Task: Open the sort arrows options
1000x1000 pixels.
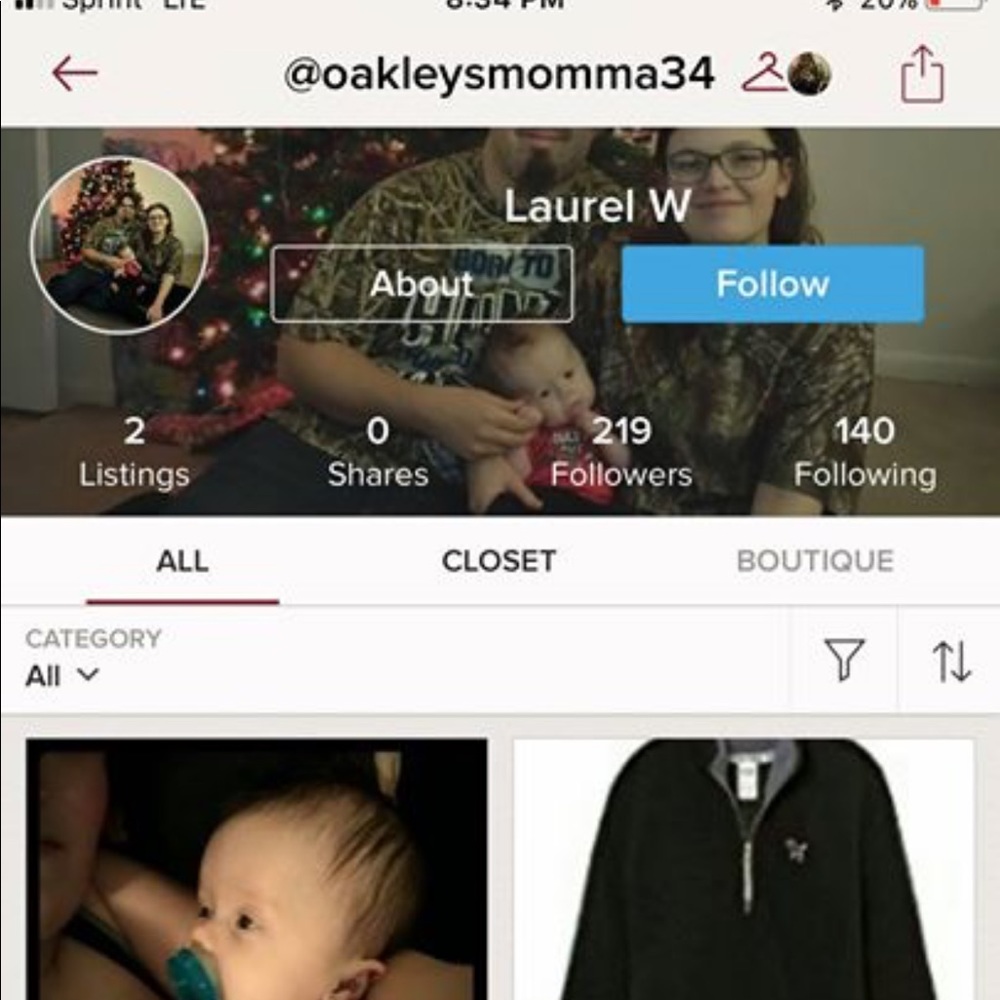Action: (951, 661)
